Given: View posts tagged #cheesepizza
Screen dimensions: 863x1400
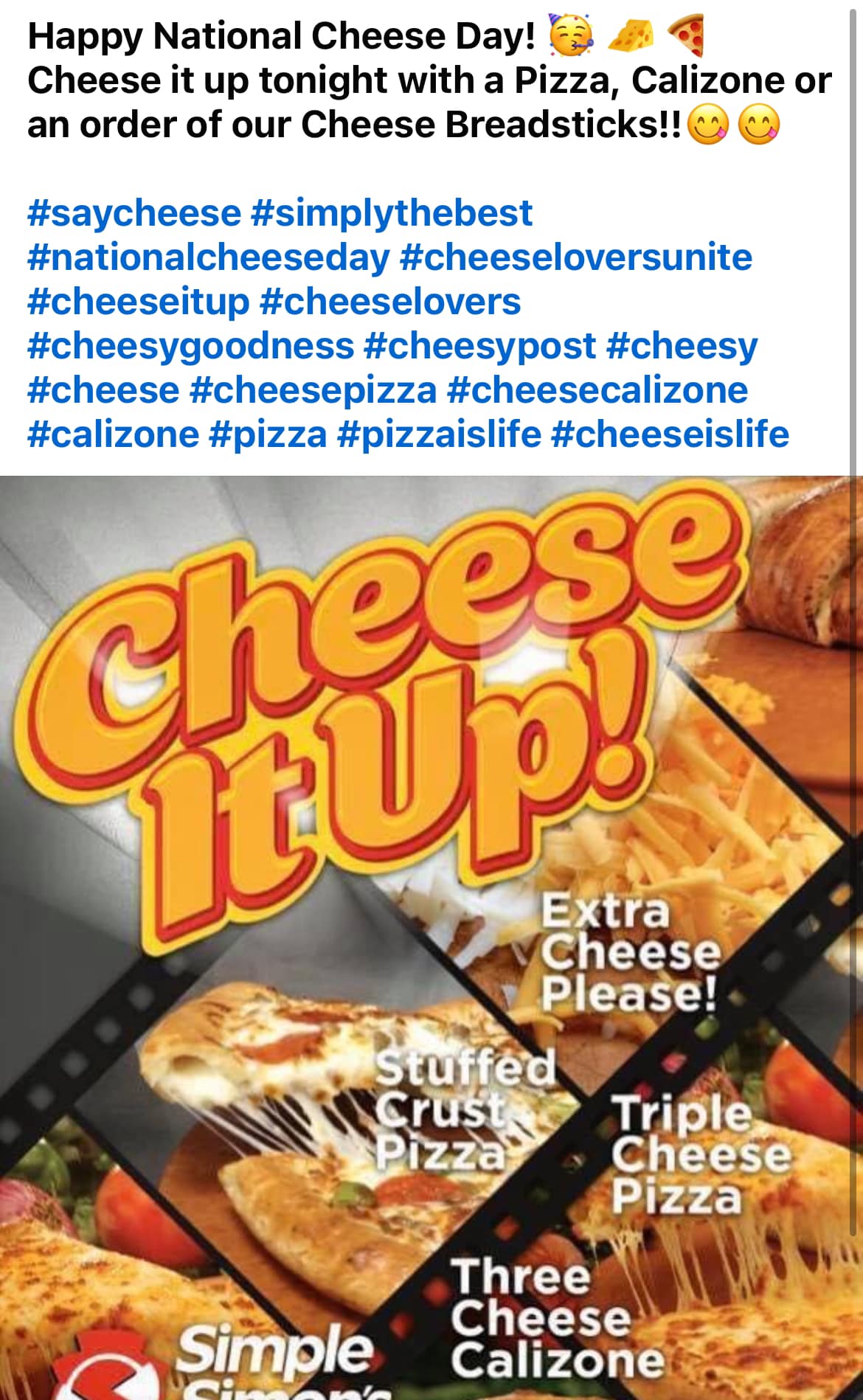Looking at the screenshot, I should (313, 391).
